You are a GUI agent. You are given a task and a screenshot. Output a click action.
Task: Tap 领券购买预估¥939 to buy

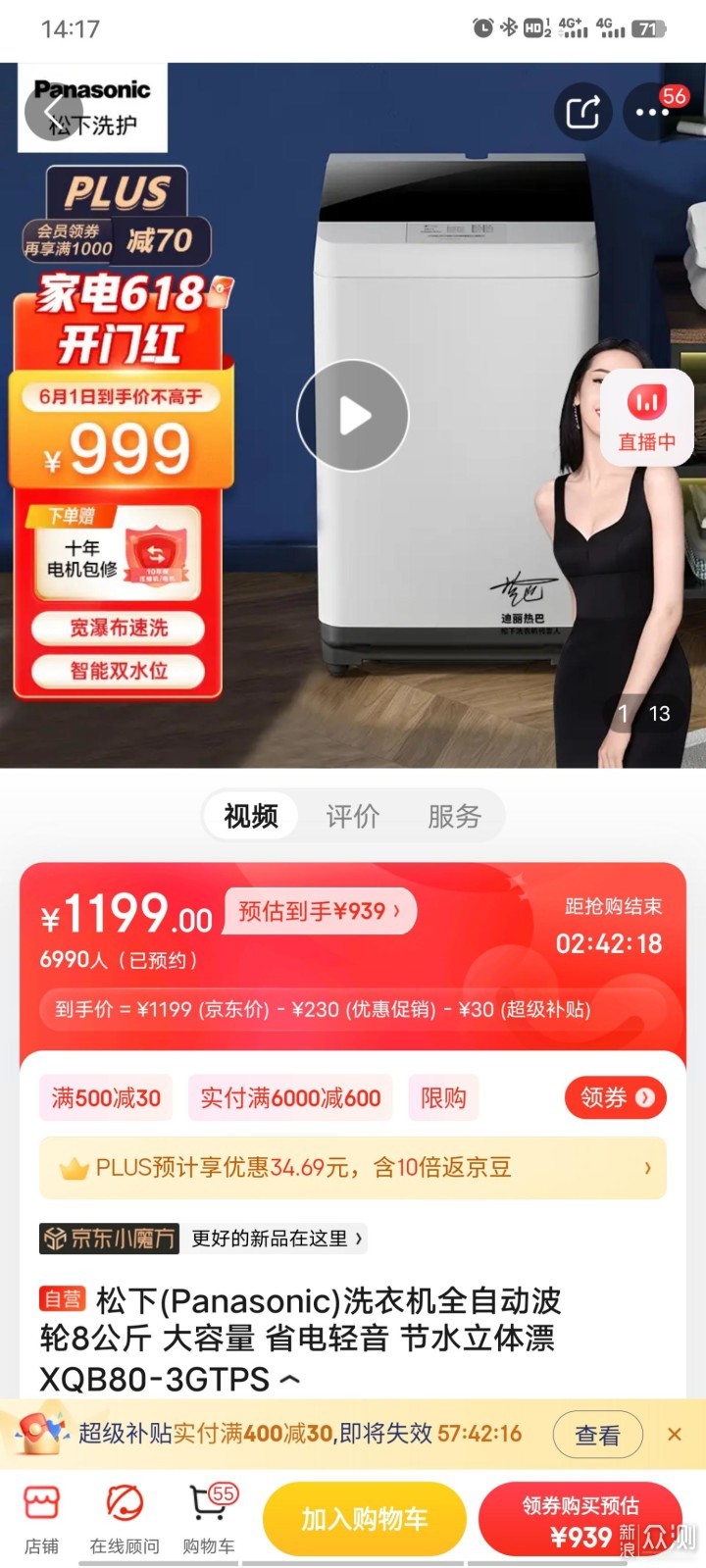pyautogui.click(x=580, y=1519)
